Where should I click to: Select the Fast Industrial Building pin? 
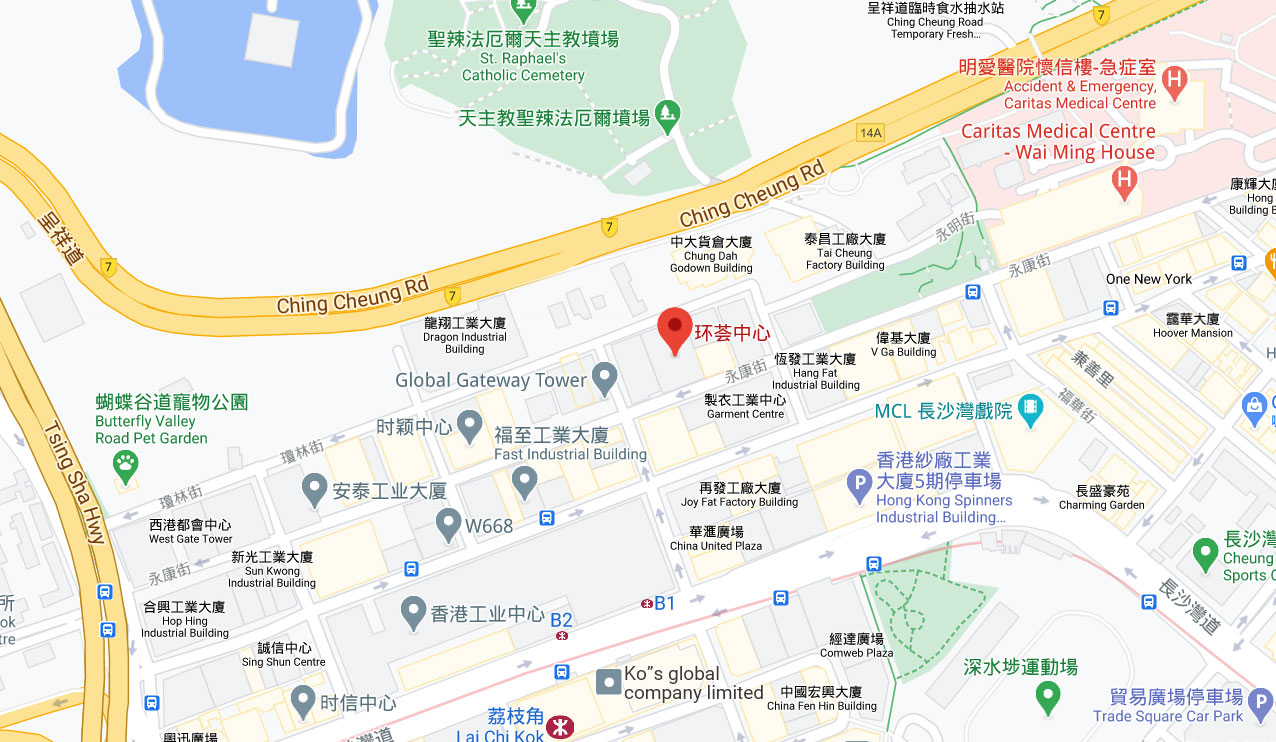pos(525,482)
